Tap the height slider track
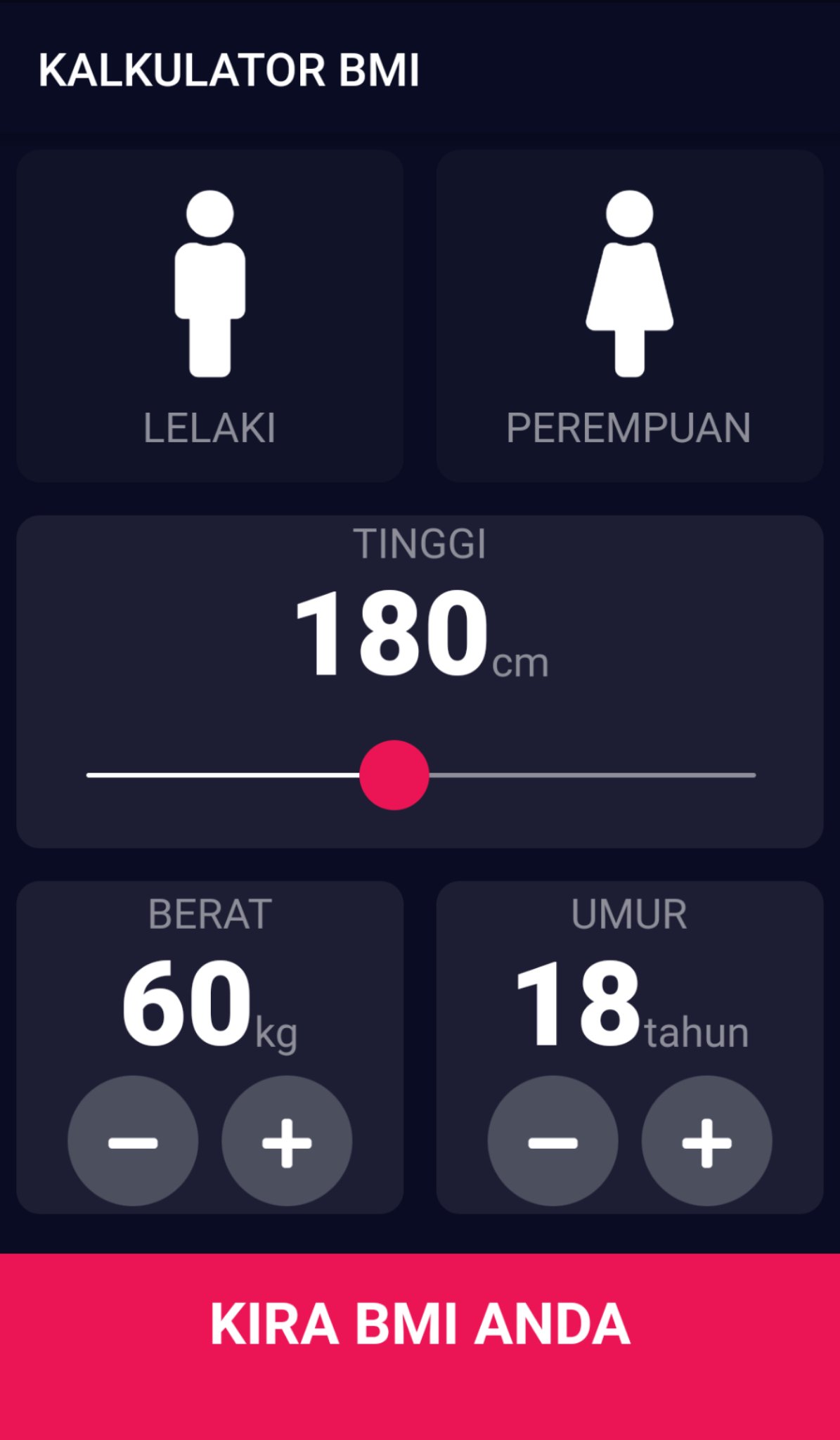Image resolution: width=840 pixels, height=1440 pixels. [420, 775]
